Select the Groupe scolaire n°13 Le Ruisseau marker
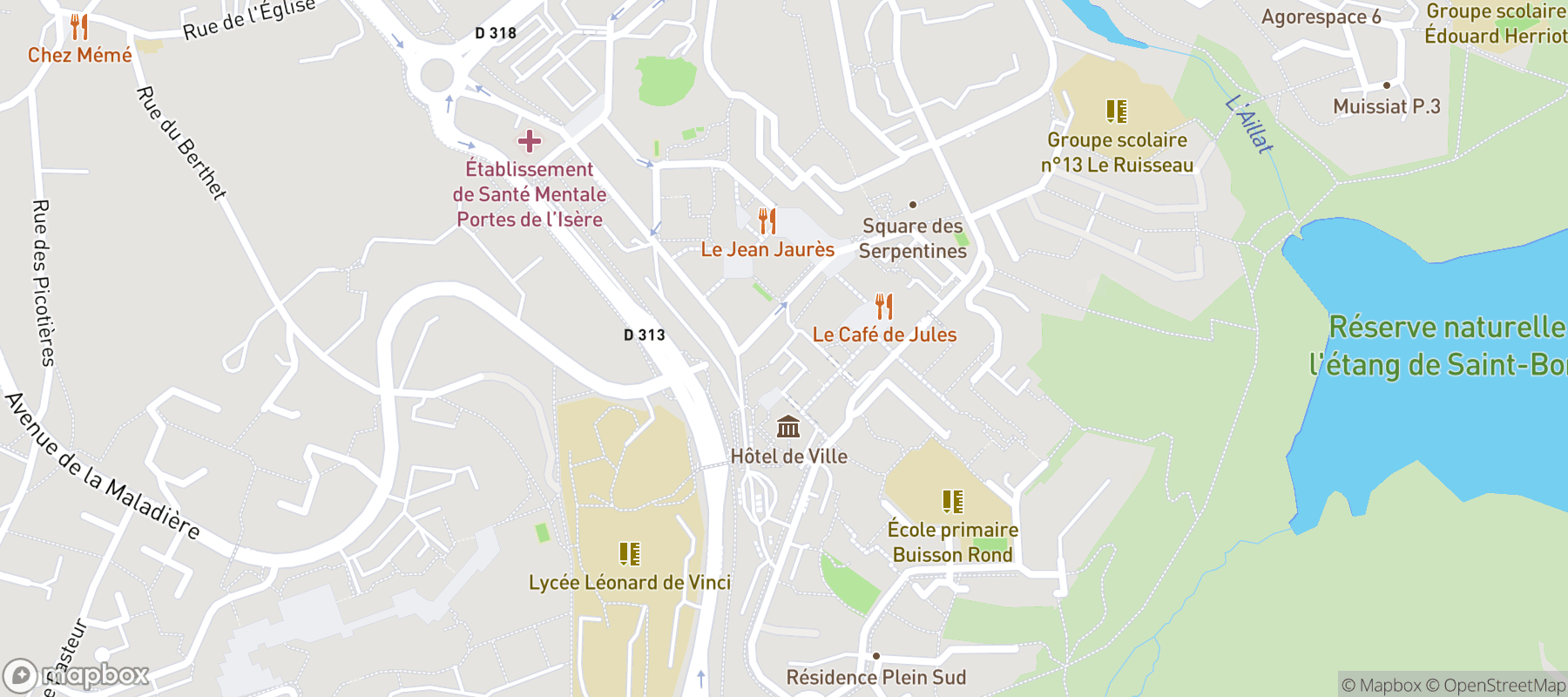1568x697 pixels. pos(1117,112)
